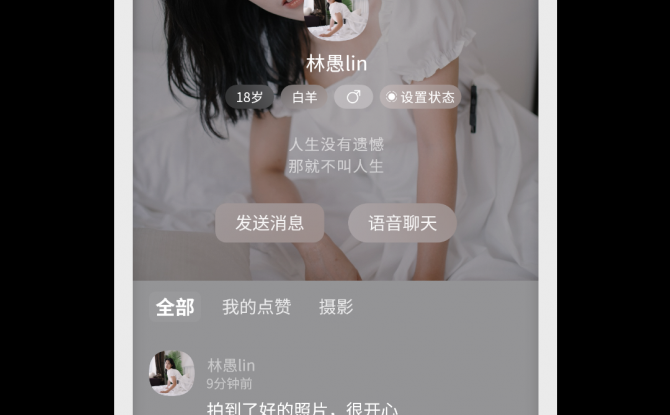Screen dimensions: 670x415
Task: Switch to the 我的点赞 tab
Action: (256, 307)
